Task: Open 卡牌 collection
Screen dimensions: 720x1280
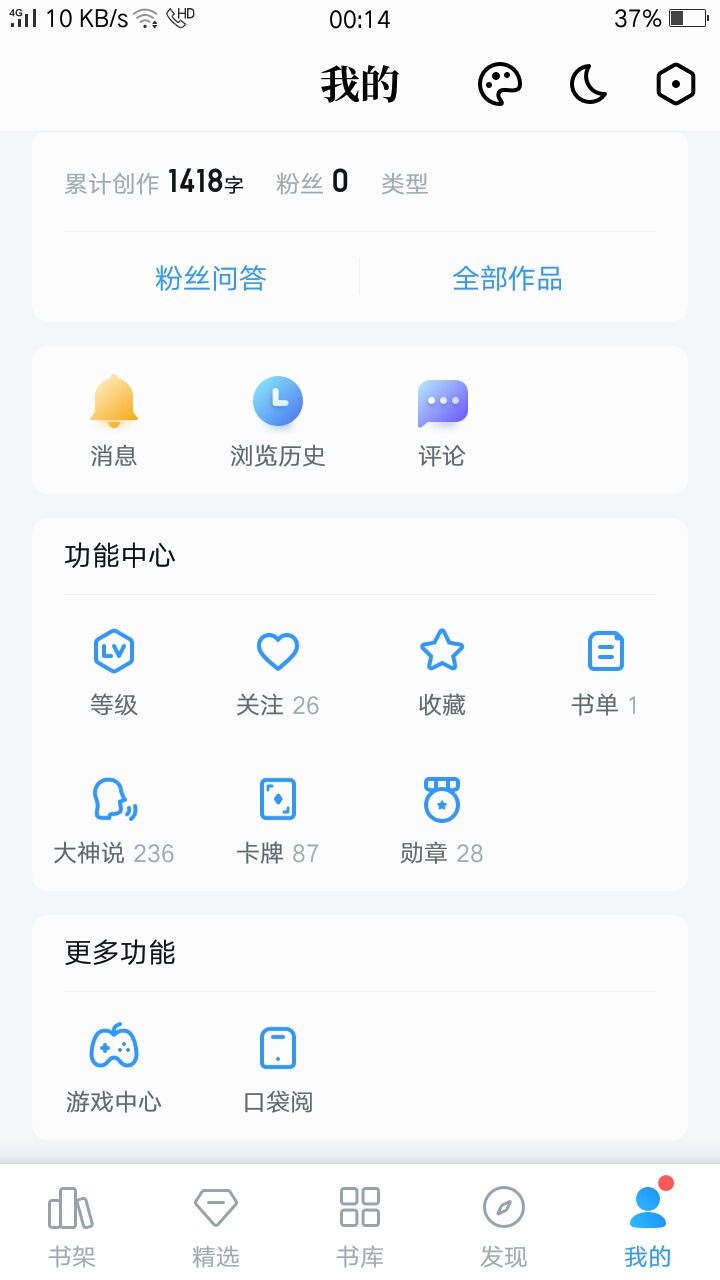Action: [x=278, y=821]
